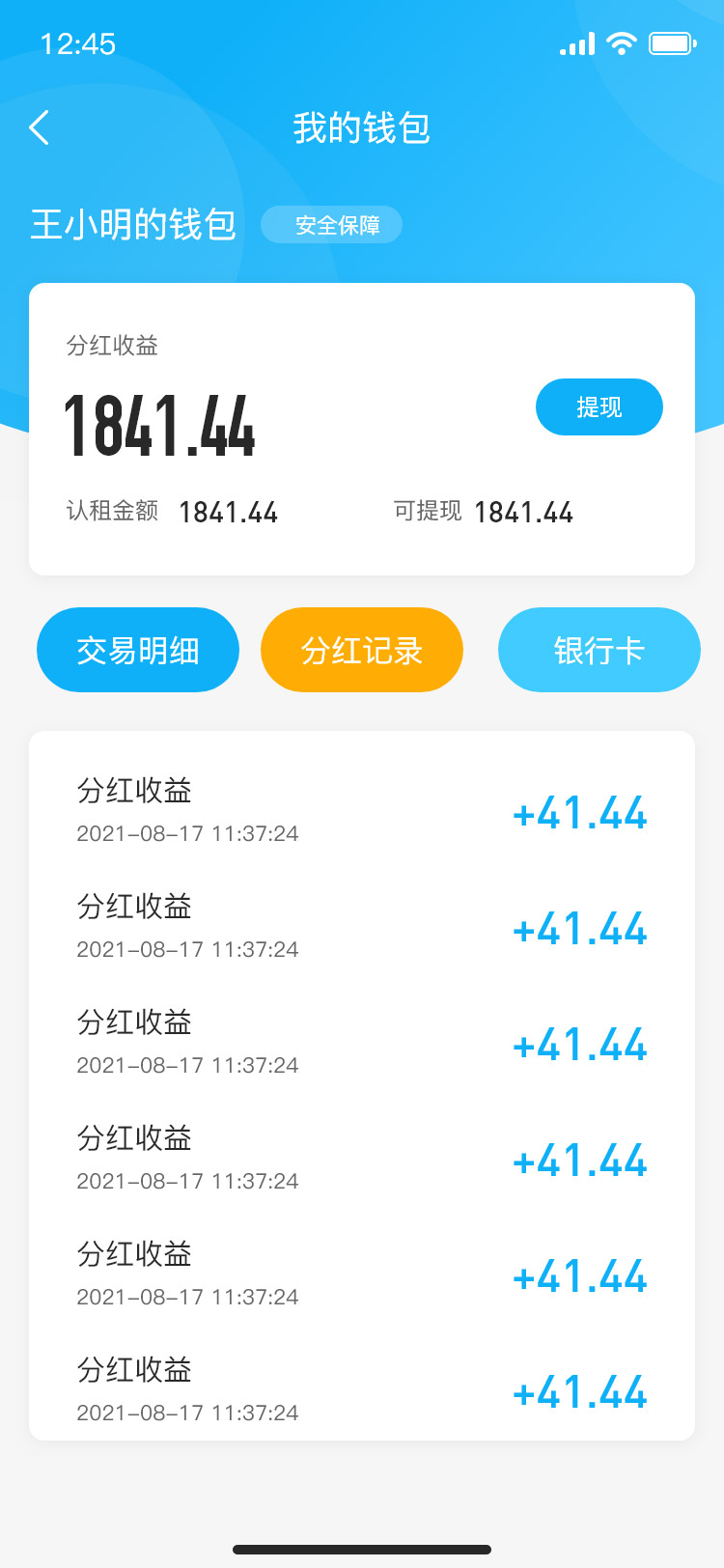Go back using the top-left arrow

coord(39,127)
